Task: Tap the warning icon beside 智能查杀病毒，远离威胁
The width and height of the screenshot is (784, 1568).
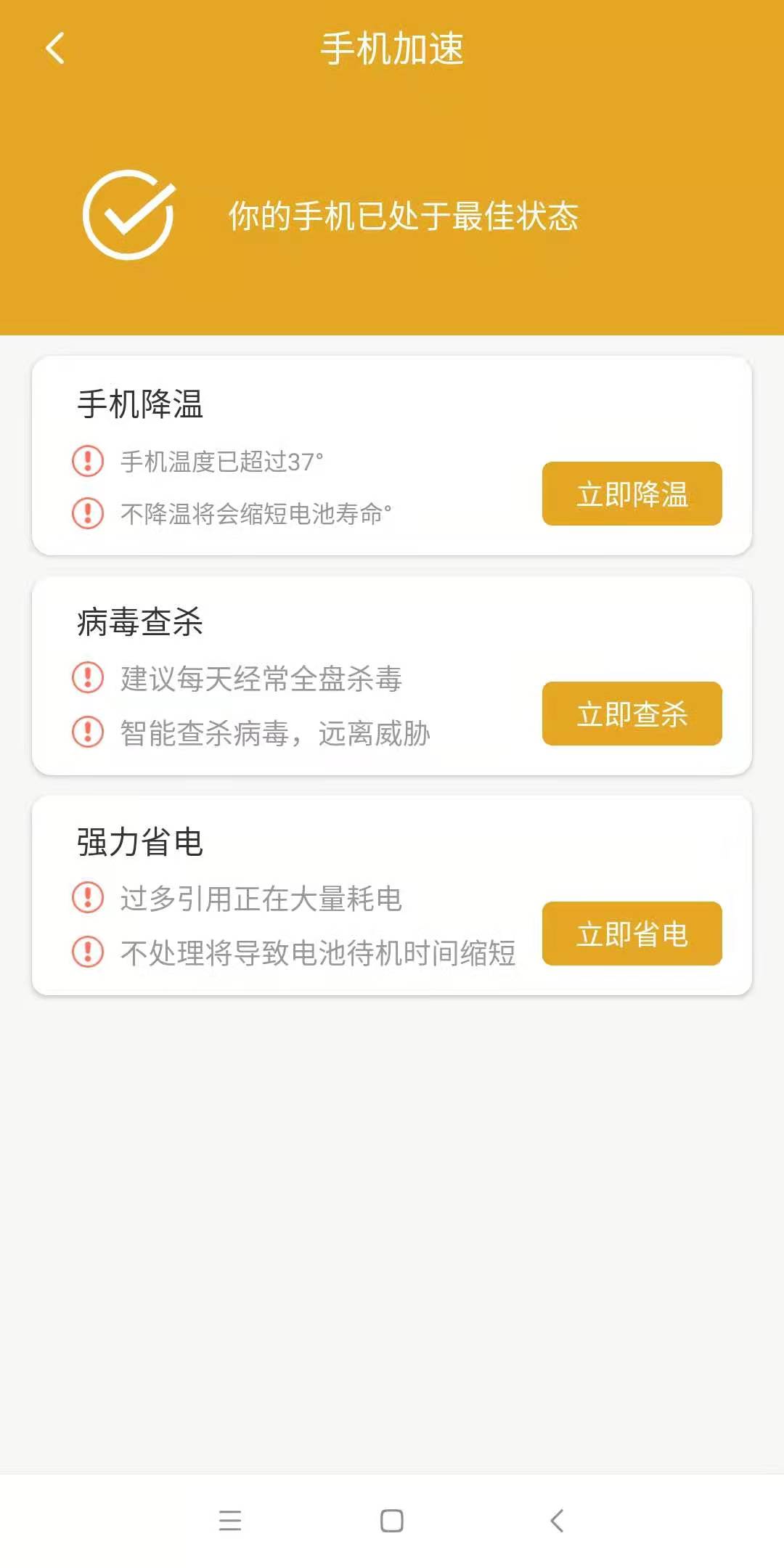Action: tap(87, 733)
